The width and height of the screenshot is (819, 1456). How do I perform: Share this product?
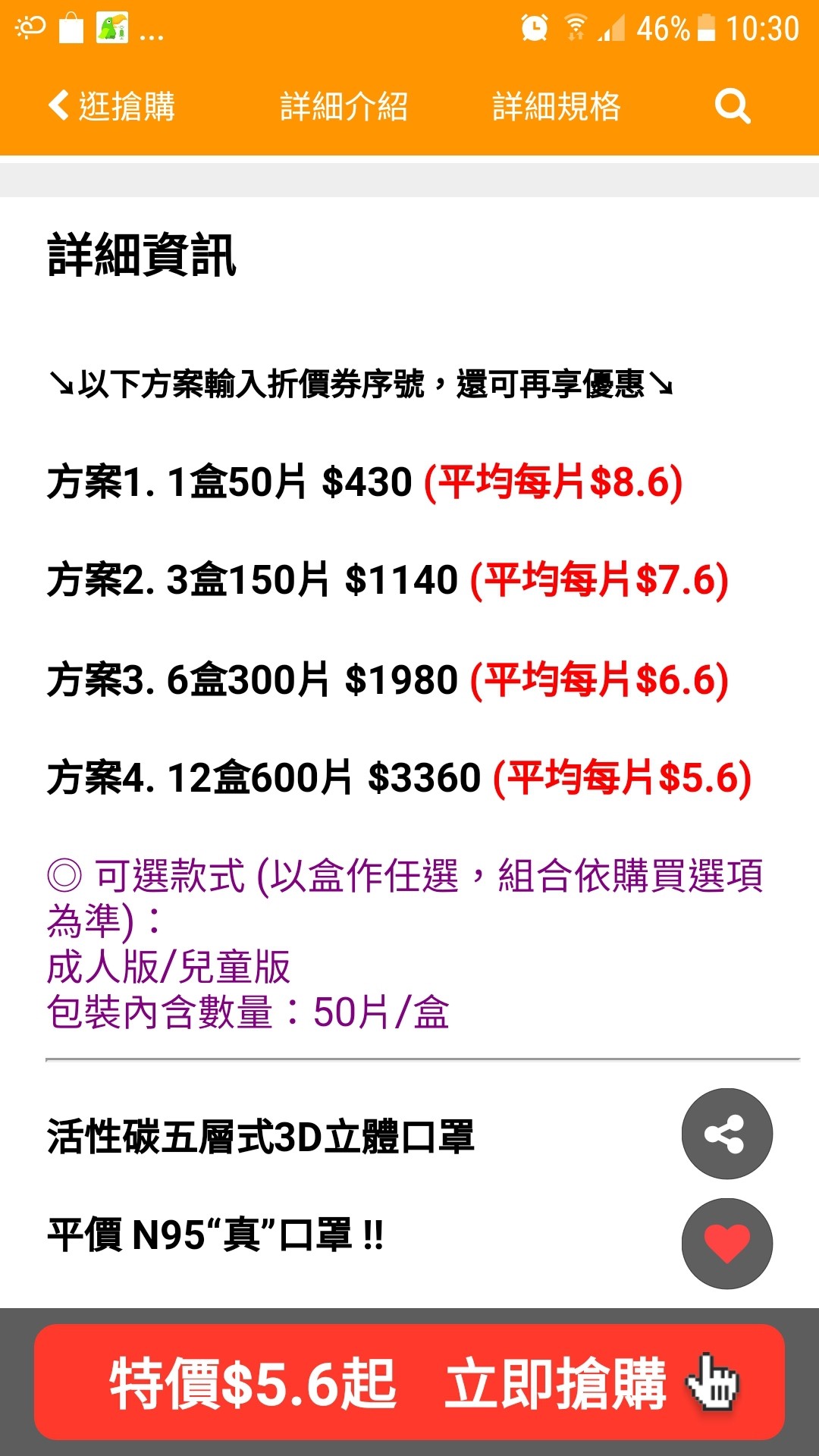coord(726,1134)
